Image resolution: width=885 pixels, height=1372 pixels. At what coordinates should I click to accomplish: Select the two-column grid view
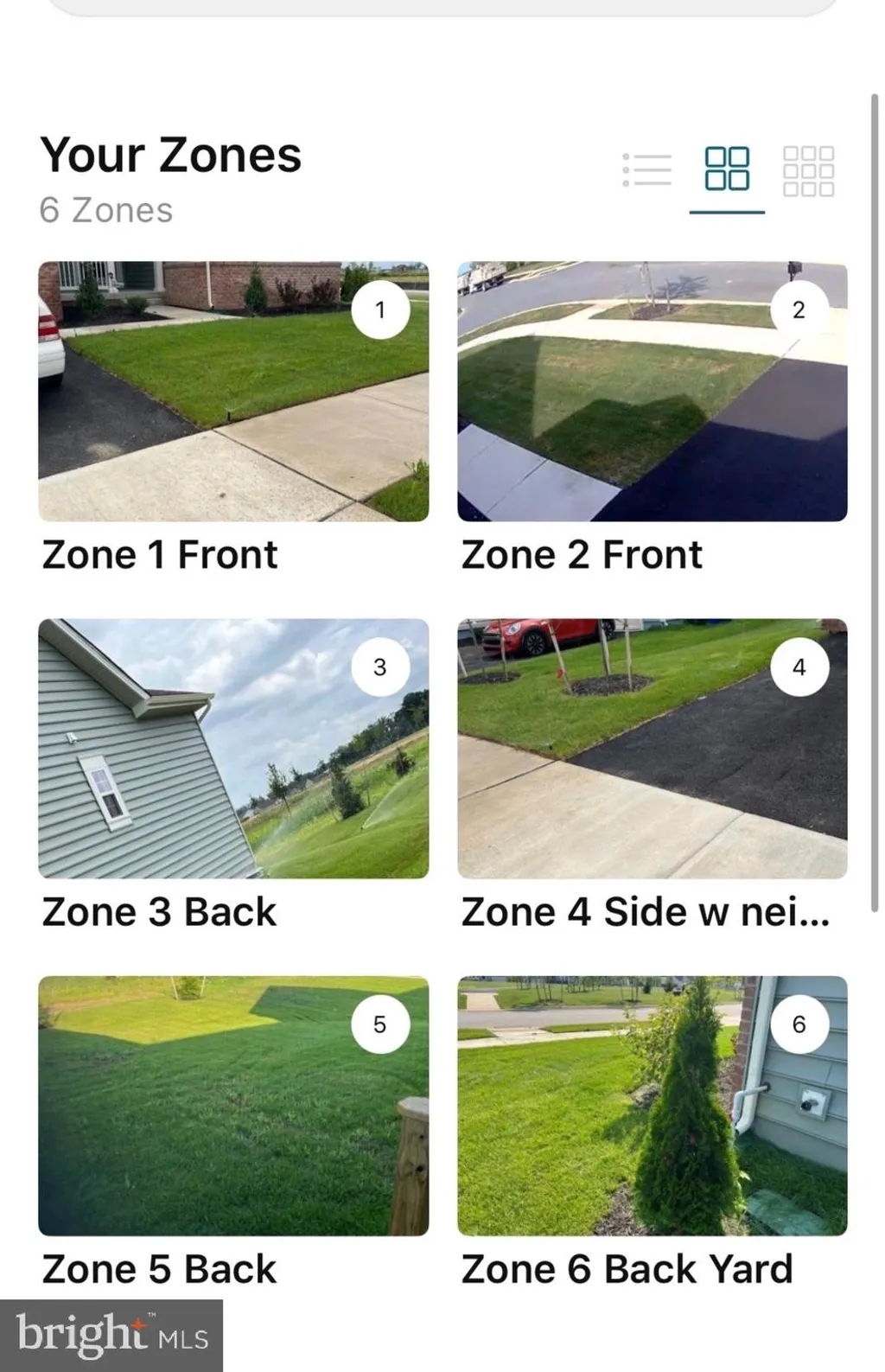coord(727,169)
